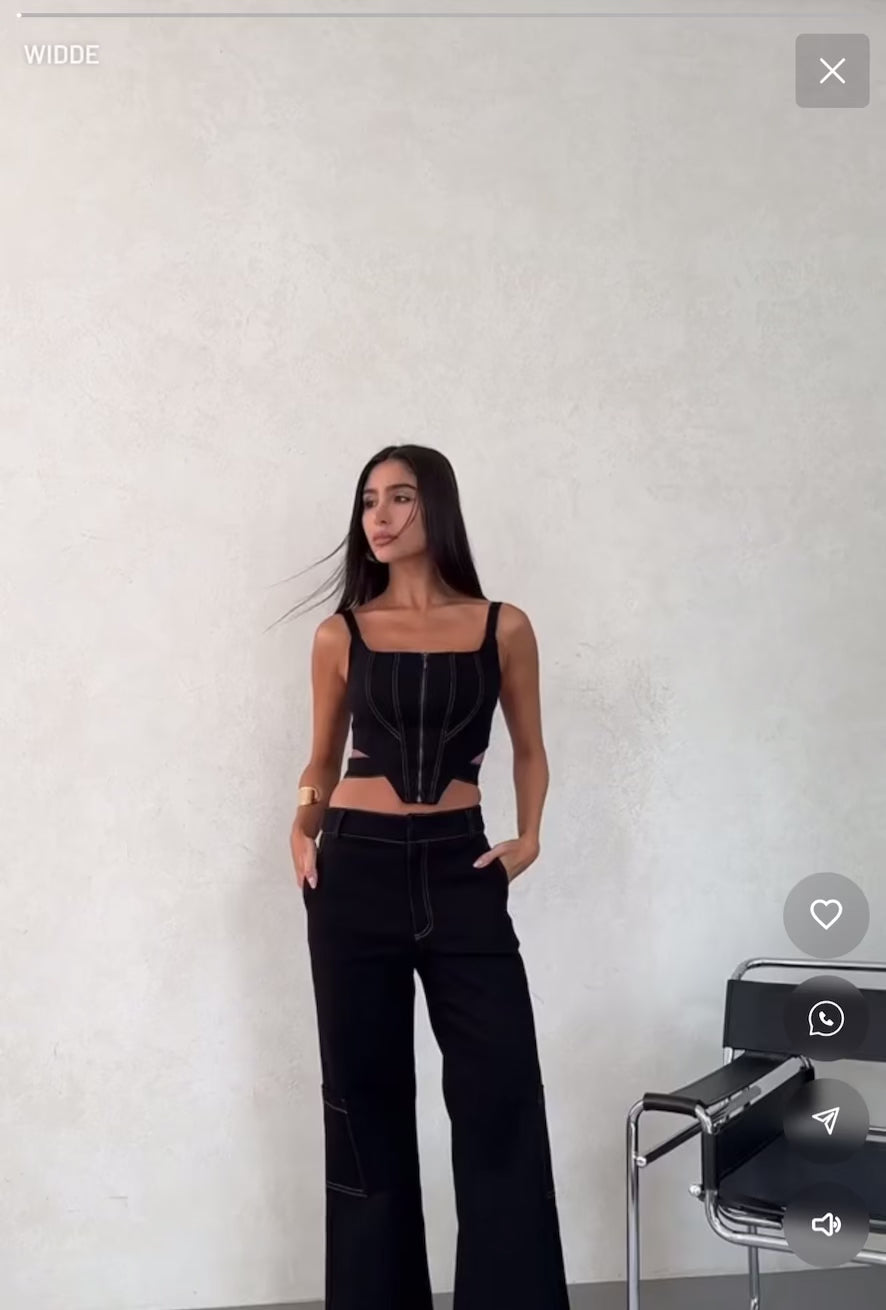This screenshot has width=886, height=1310.
Task: Close the WIDDE story viewer
Action: pos(832,71)
